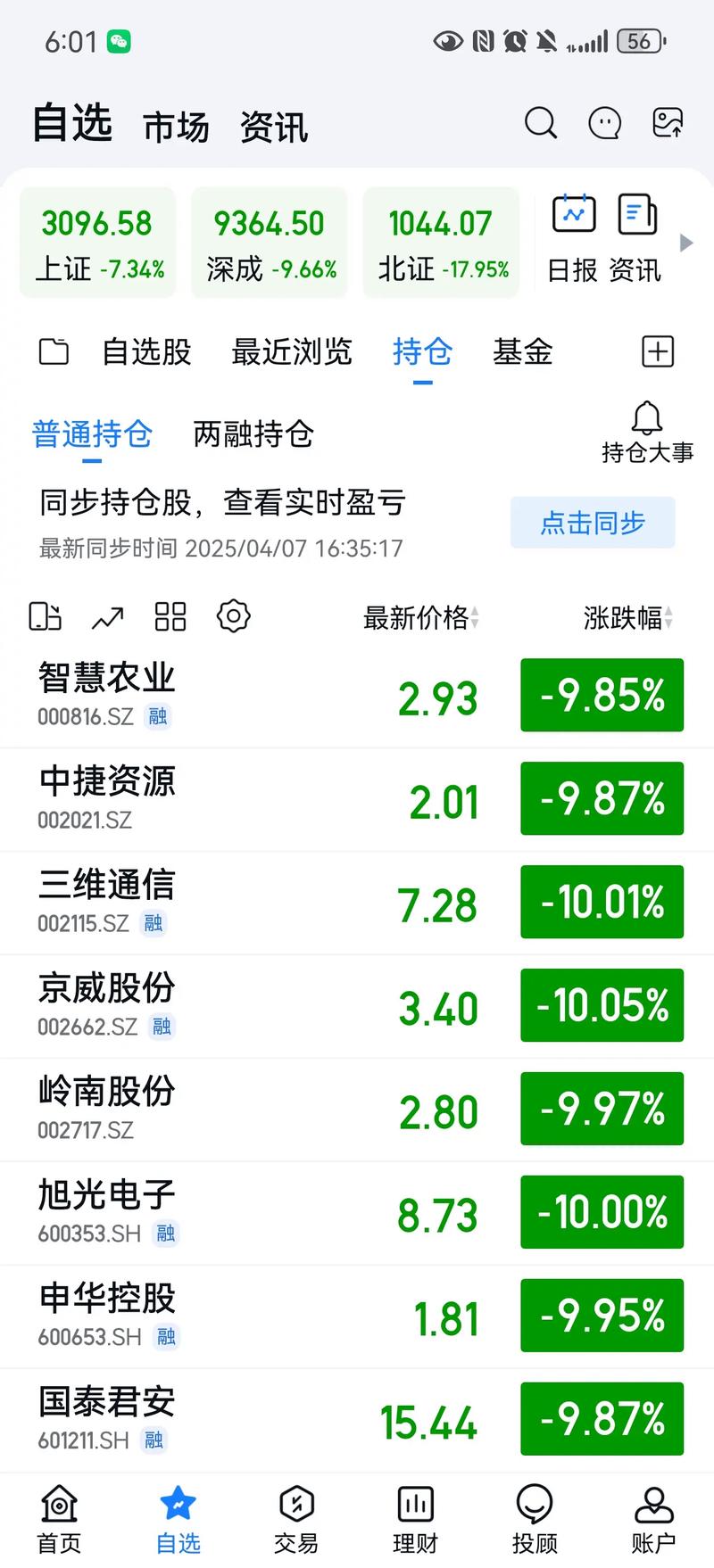This screenshot has height=1568, width=714.
Task: Select the 普通持仓 tab
Action: tap(90, 434)
